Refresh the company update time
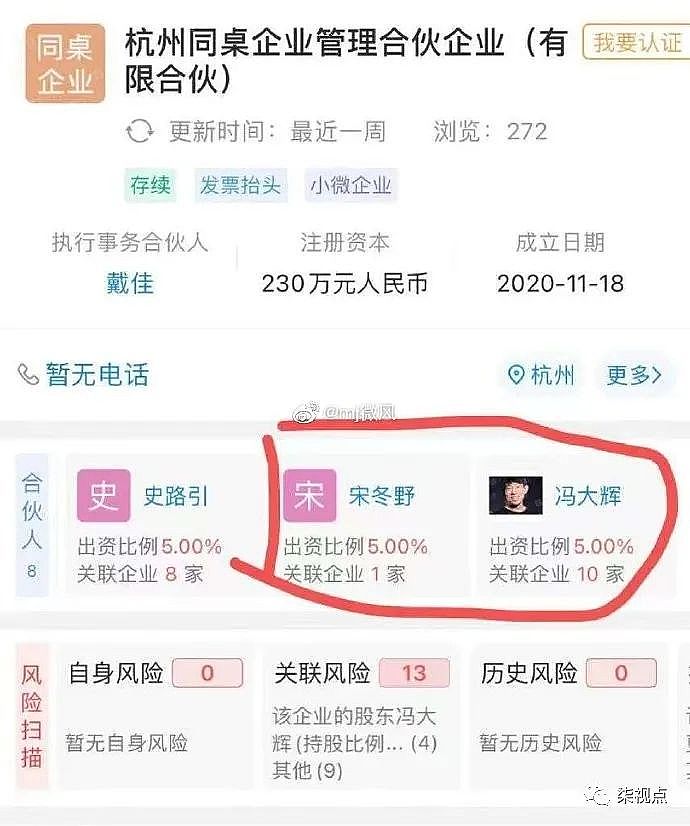This screenshot has width=690, height=826. (x=140, y=131)
